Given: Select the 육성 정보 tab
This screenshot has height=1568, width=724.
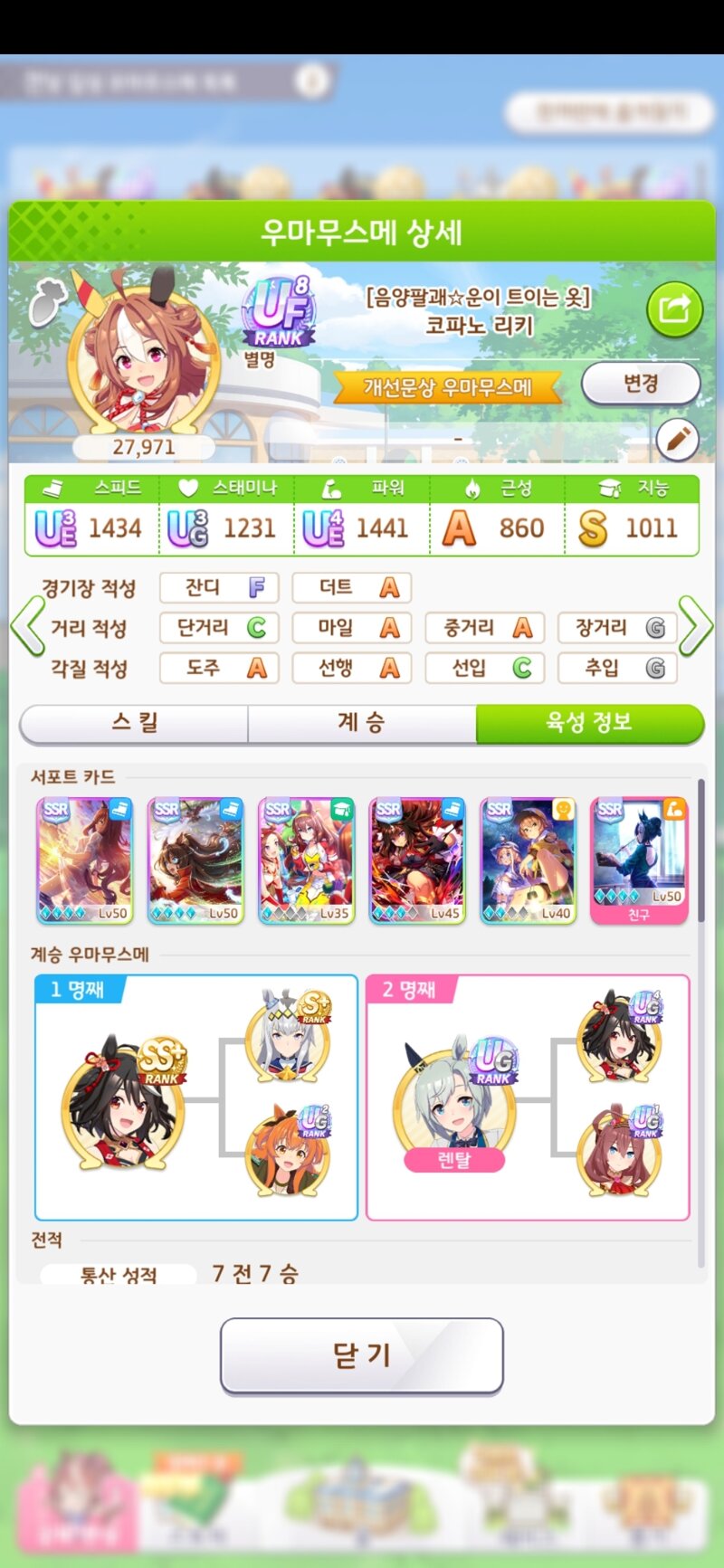Looking at the screenshot, I should (x=589, y=723).
